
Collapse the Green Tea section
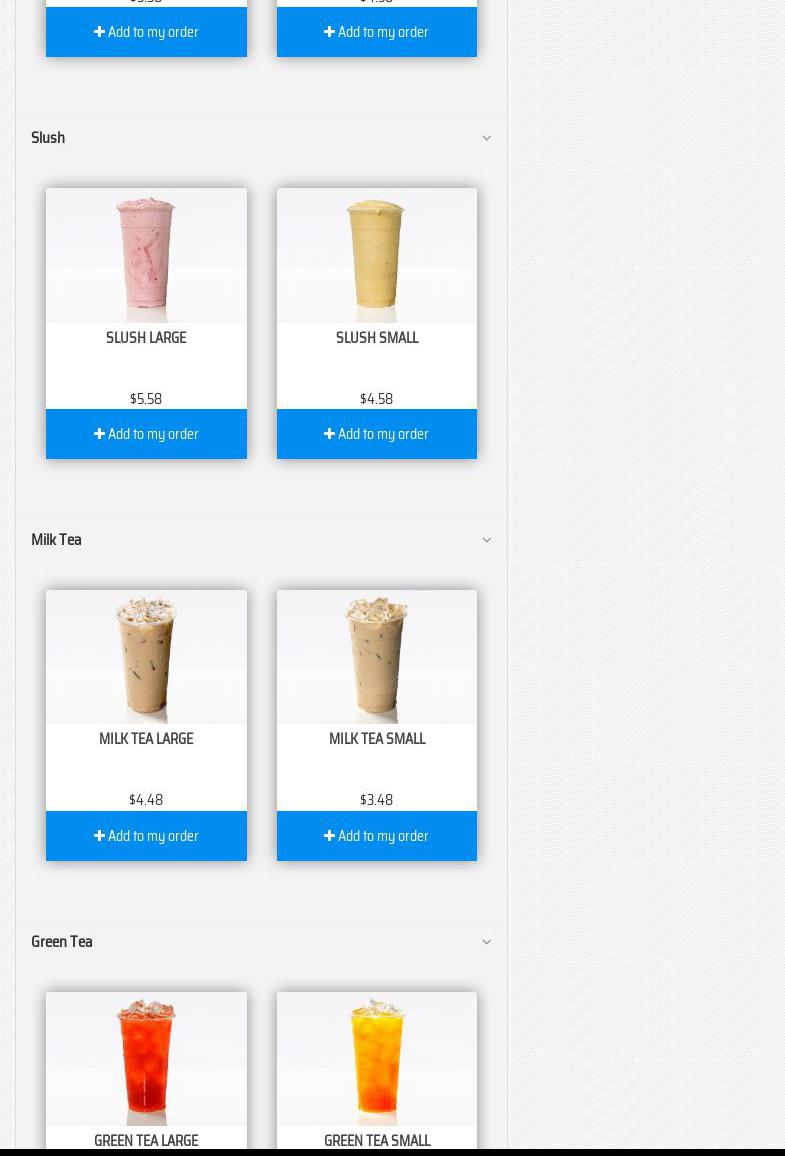(486, 942)
